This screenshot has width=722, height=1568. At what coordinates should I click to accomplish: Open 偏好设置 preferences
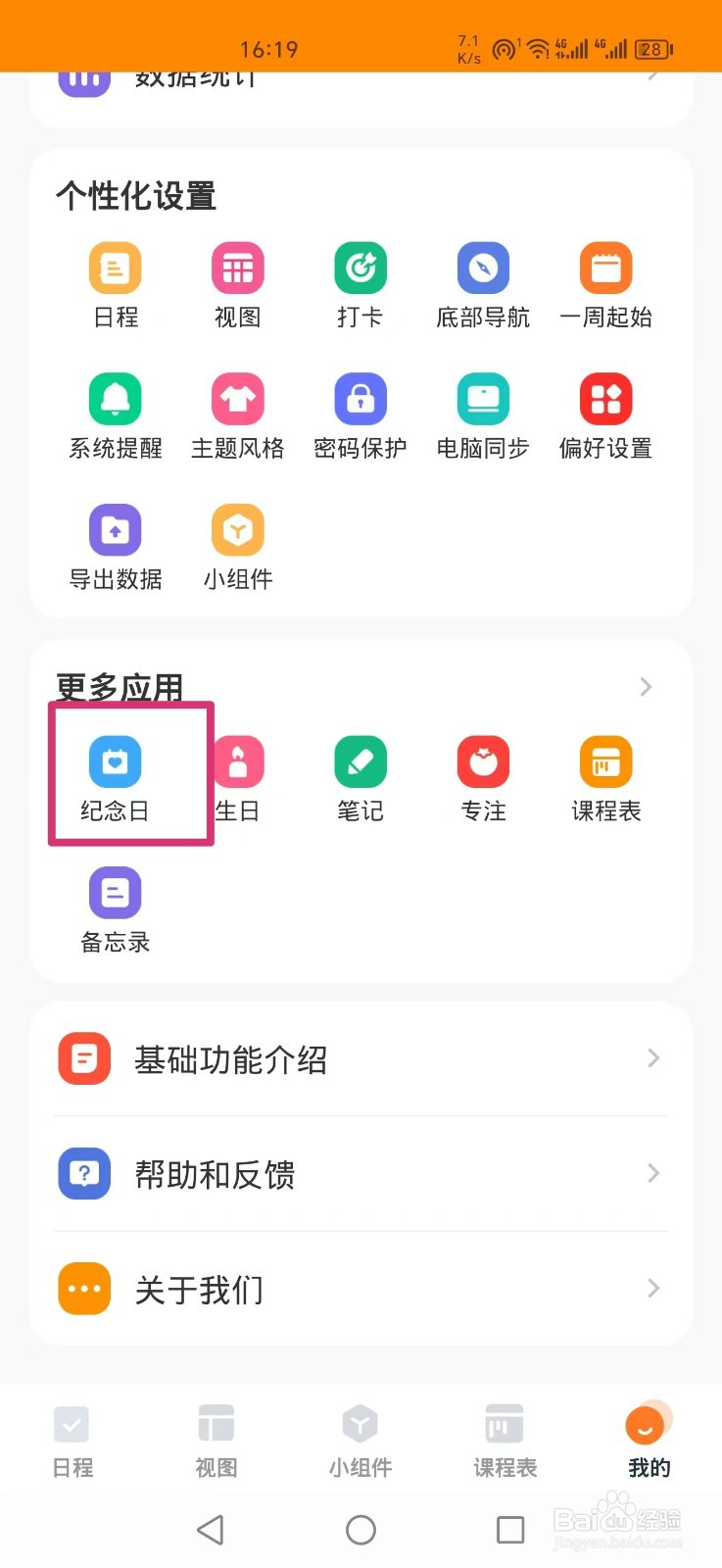pyautogui.click(x=604, y=416)
